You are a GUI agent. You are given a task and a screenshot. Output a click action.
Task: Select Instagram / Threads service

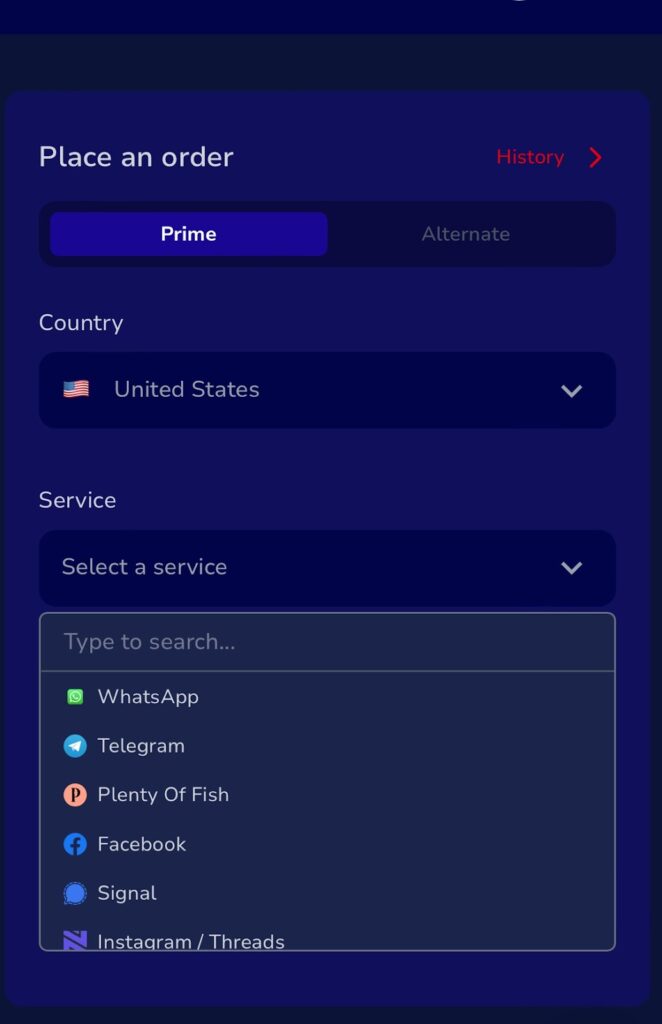click(190, 940)
